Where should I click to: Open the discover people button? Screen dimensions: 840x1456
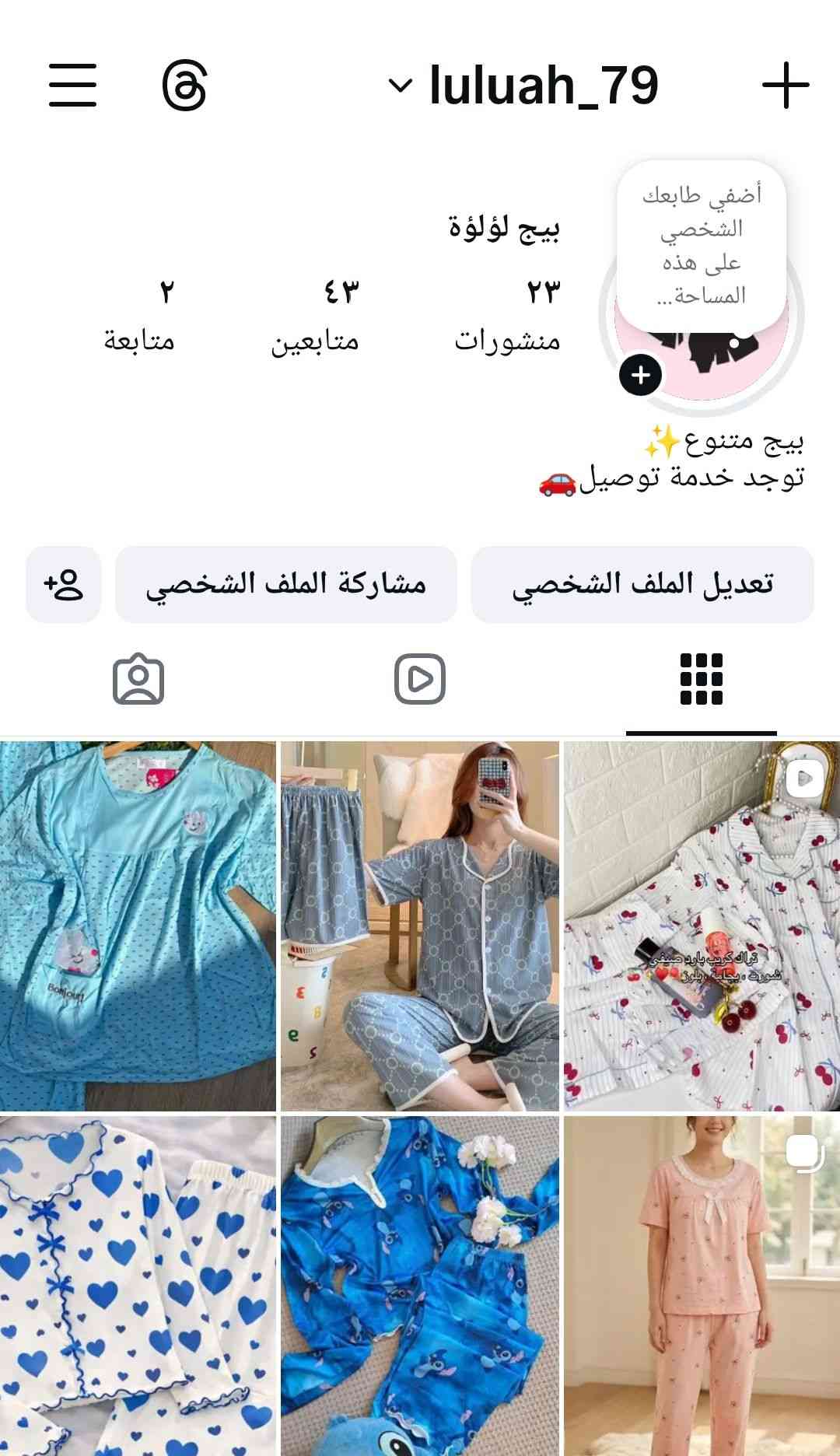[x=63, y=584]
